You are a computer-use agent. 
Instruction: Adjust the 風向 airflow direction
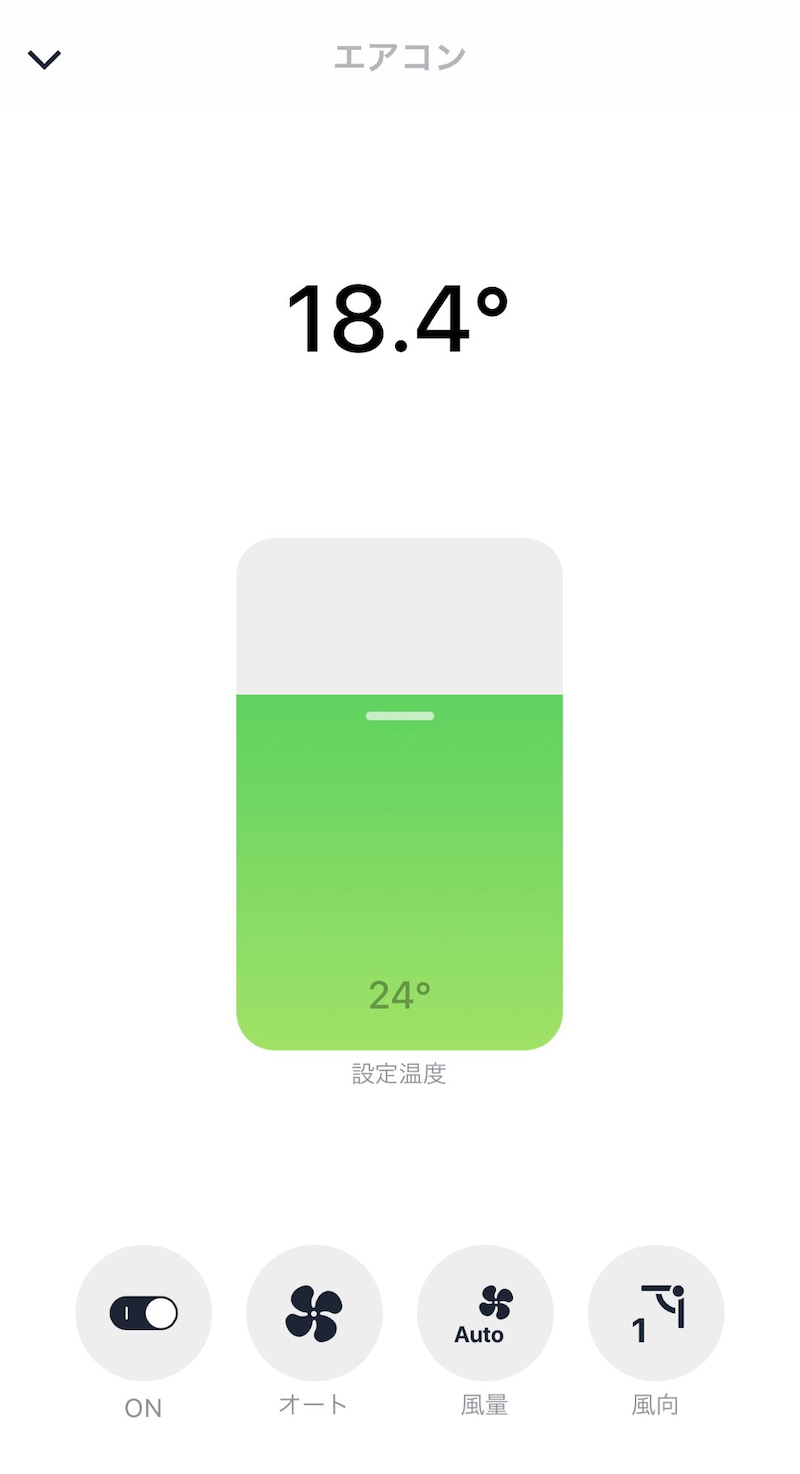click(x=656, y=1313)
